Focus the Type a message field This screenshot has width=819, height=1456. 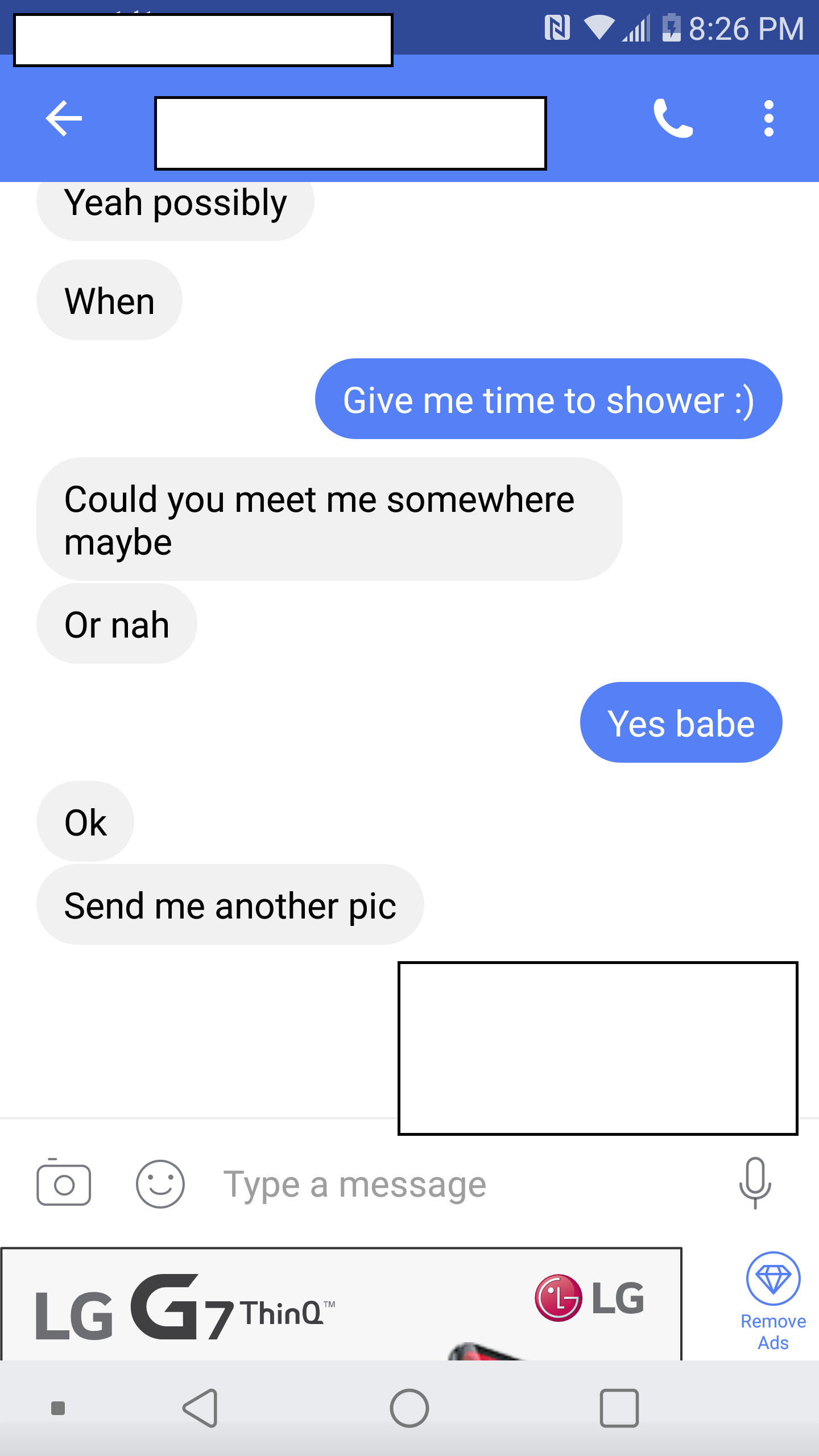click(444, 1184)
